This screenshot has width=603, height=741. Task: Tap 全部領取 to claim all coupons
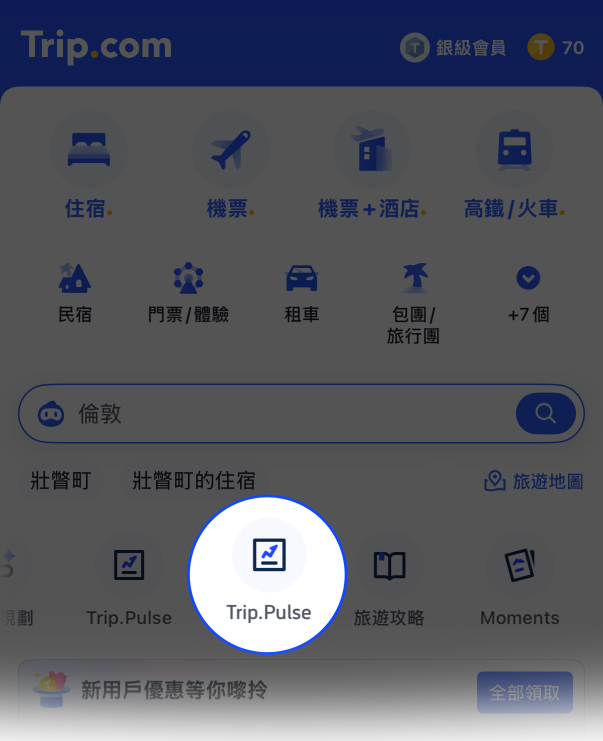[x=524, y=692]
